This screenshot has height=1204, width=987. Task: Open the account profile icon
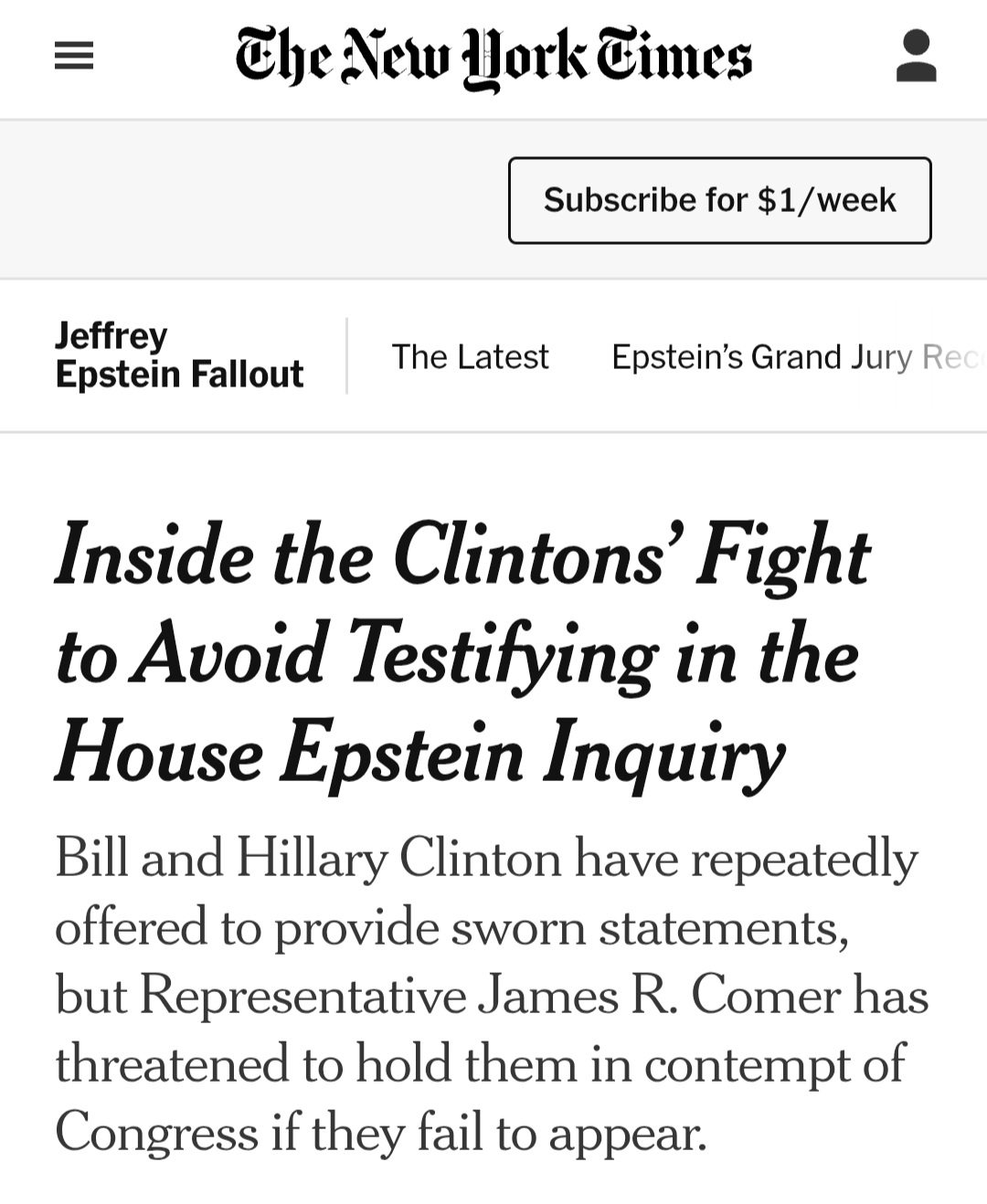pos(916,57)
